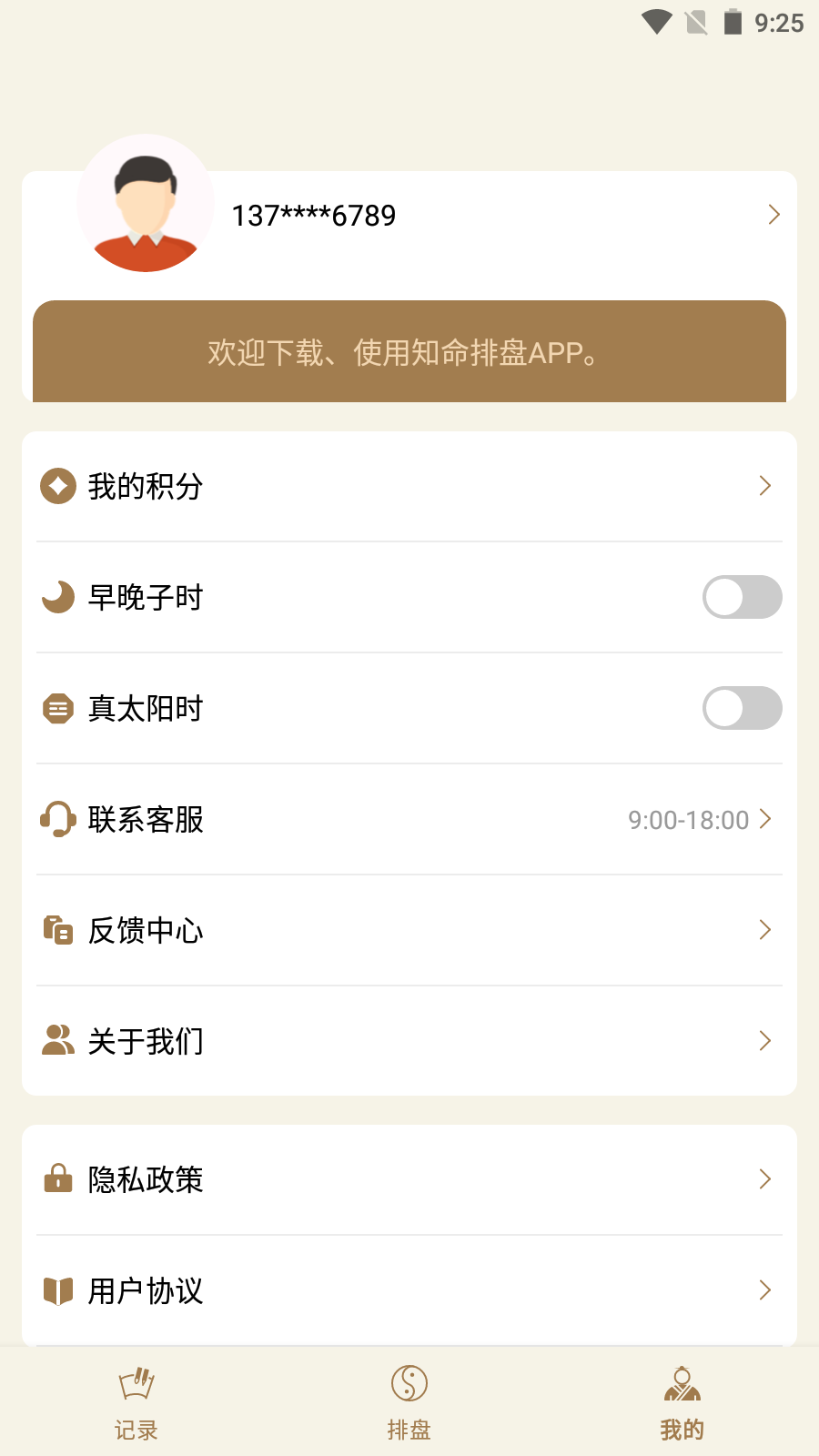Screen dimensions: 819x1456
Task: Click the clipboard icon beside 反馈中心
Action: coord(57,930)
